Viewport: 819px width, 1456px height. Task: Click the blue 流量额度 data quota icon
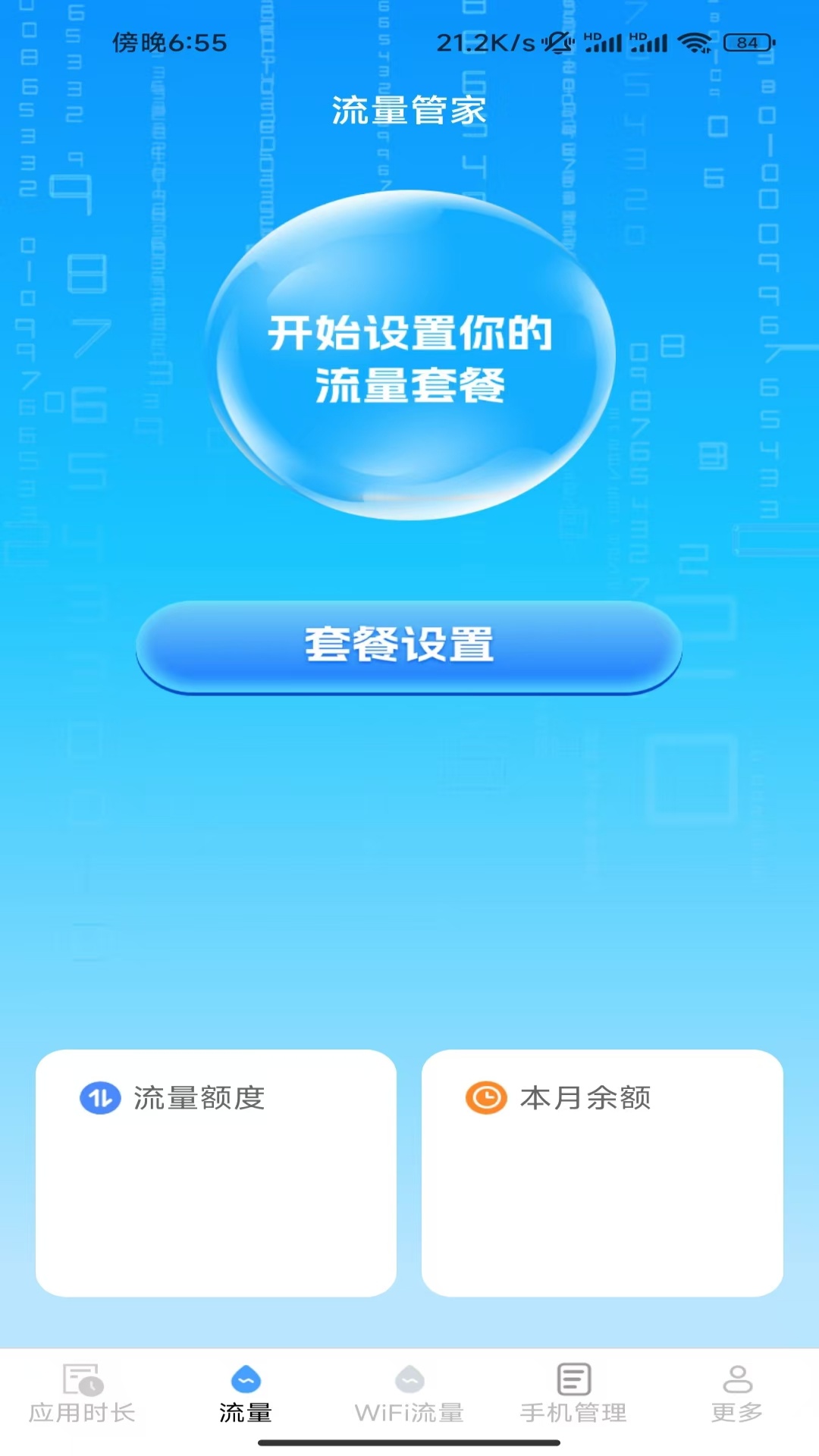[x=98, y=1098]
